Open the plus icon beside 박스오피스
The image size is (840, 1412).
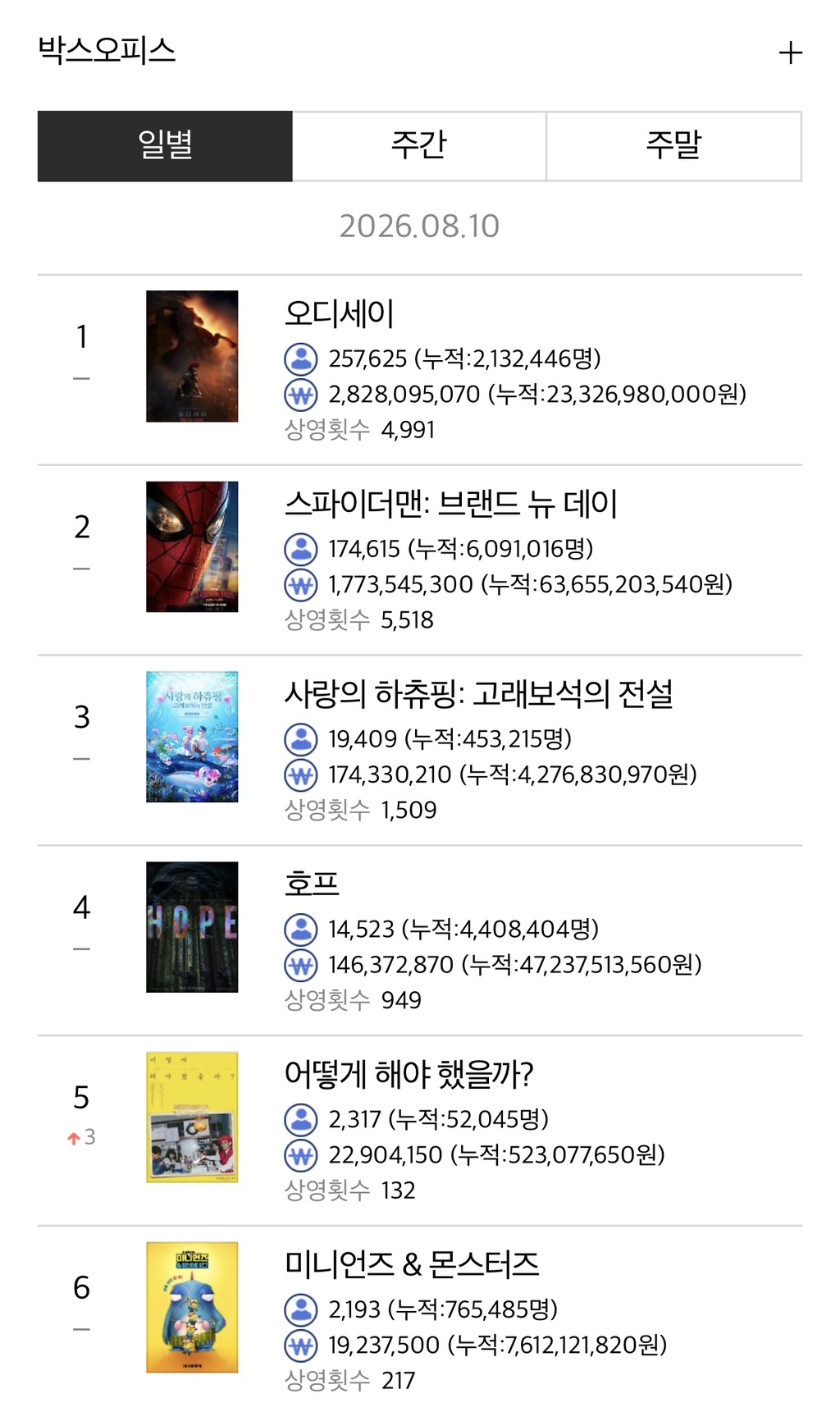click(790, 53)
